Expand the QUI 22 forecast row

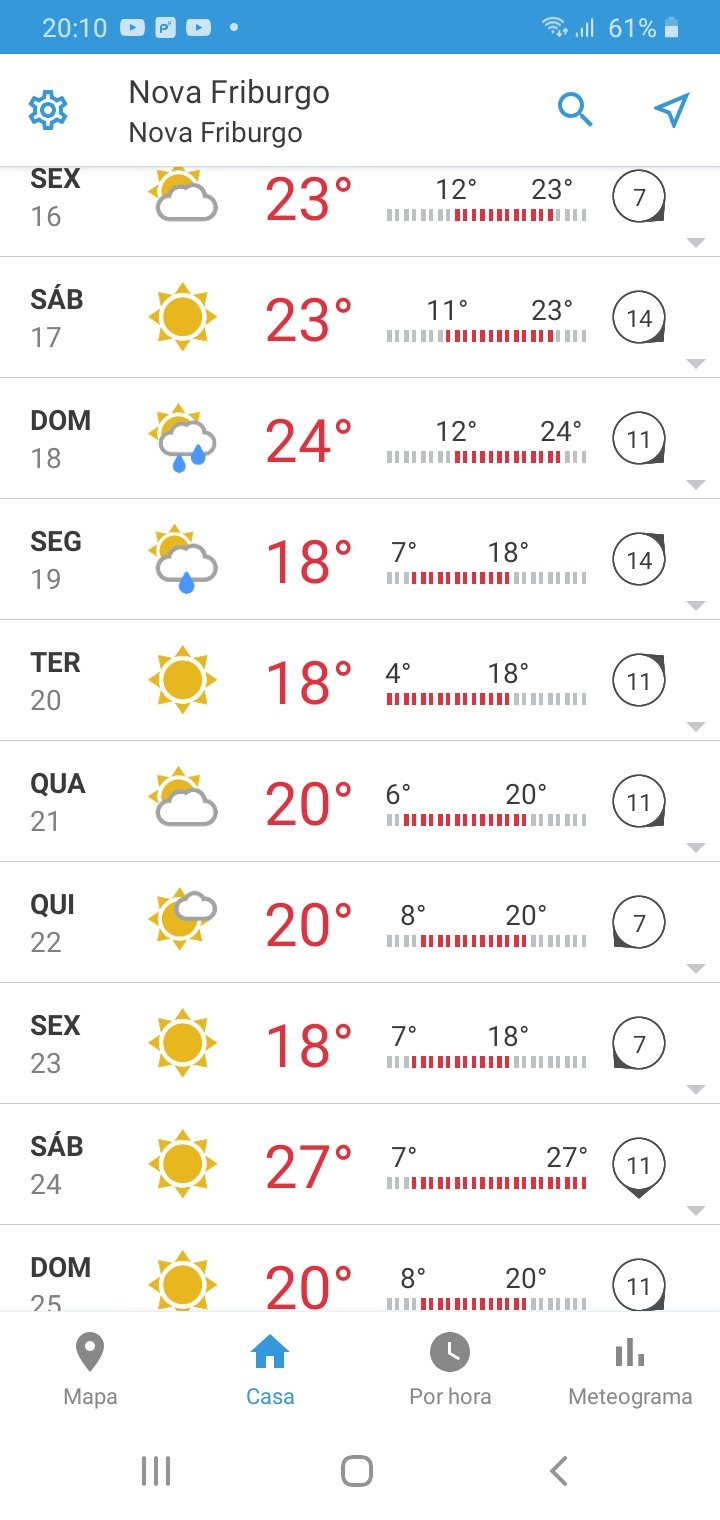[x=360, y=923]
